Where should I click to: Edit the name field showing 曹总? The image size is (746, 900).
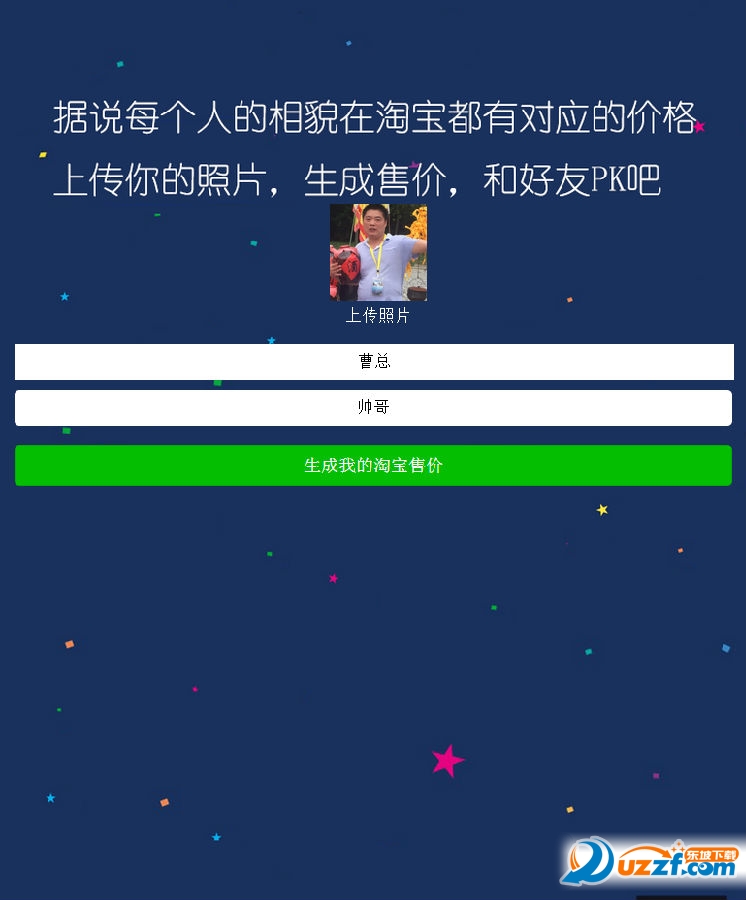(x=374, y=362)
